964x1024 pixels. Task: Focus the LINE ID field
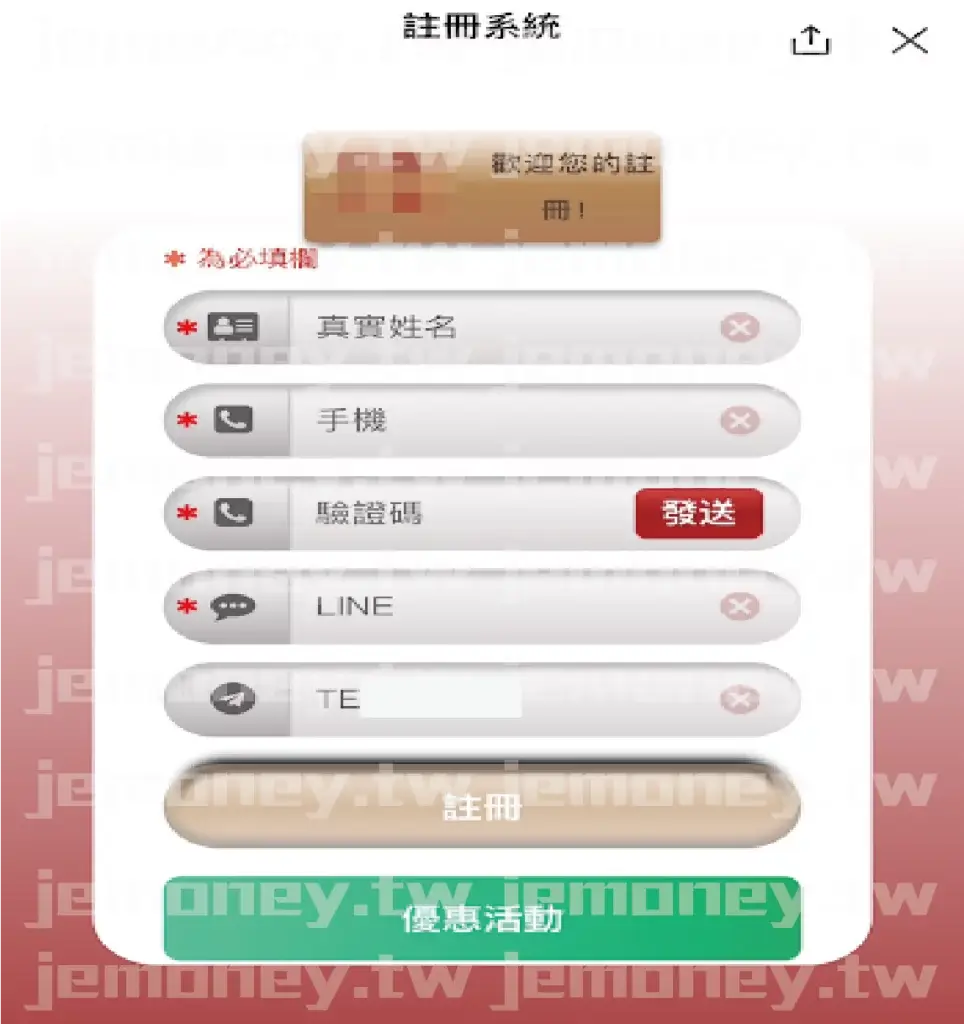pos(500,607)
